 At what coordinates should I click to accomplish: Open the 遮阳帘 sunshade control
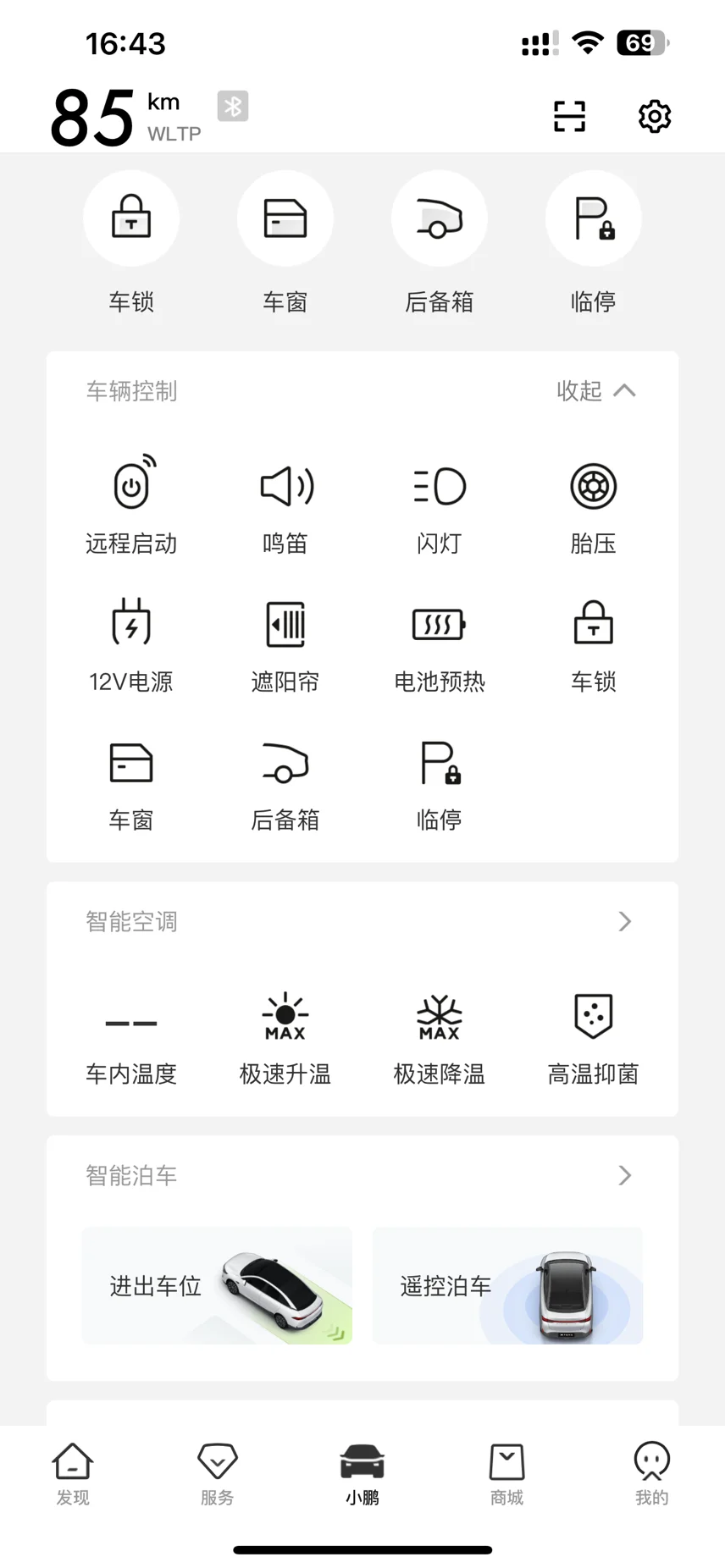click(285, 643)
